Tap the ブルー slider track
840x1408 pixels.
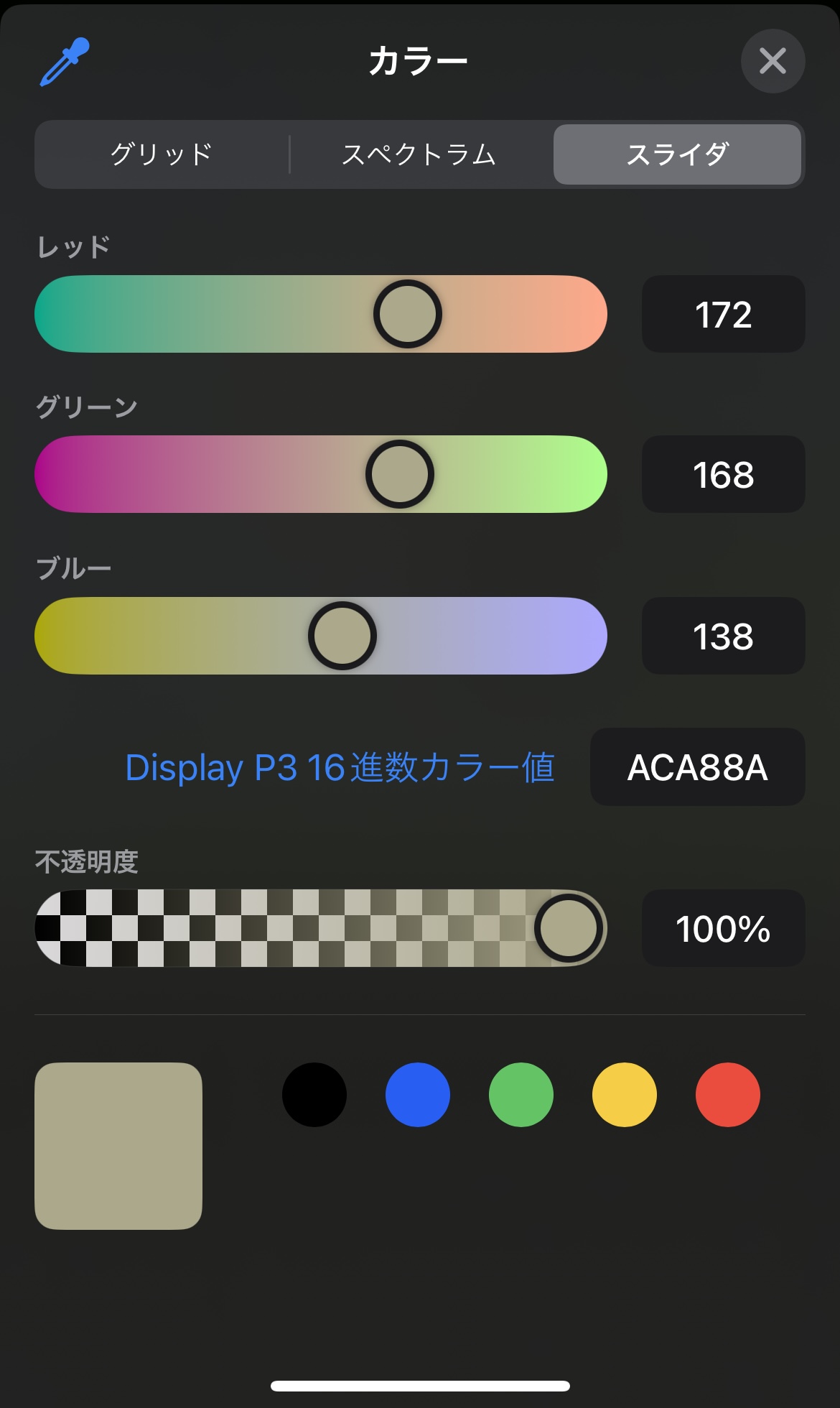(321, 636)
